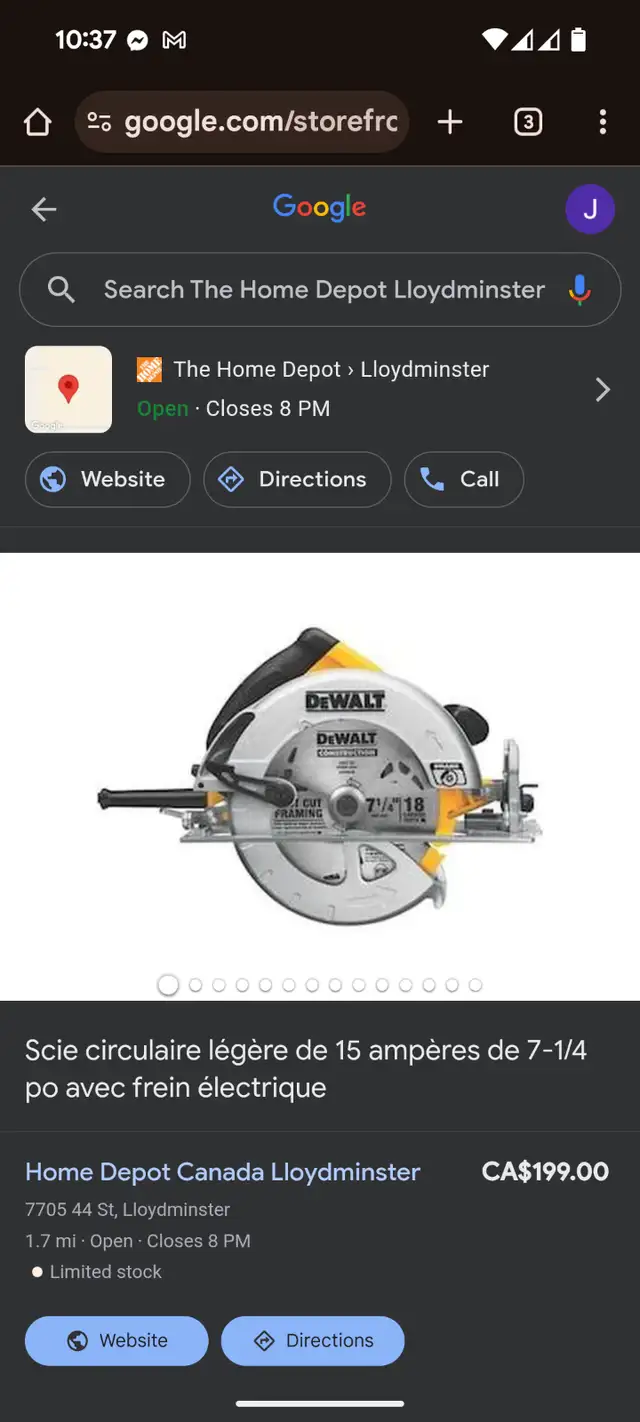This screenshot has width=640, height=1422.
Task: Tap the blue Directions button
Action: click(312, 1341)
